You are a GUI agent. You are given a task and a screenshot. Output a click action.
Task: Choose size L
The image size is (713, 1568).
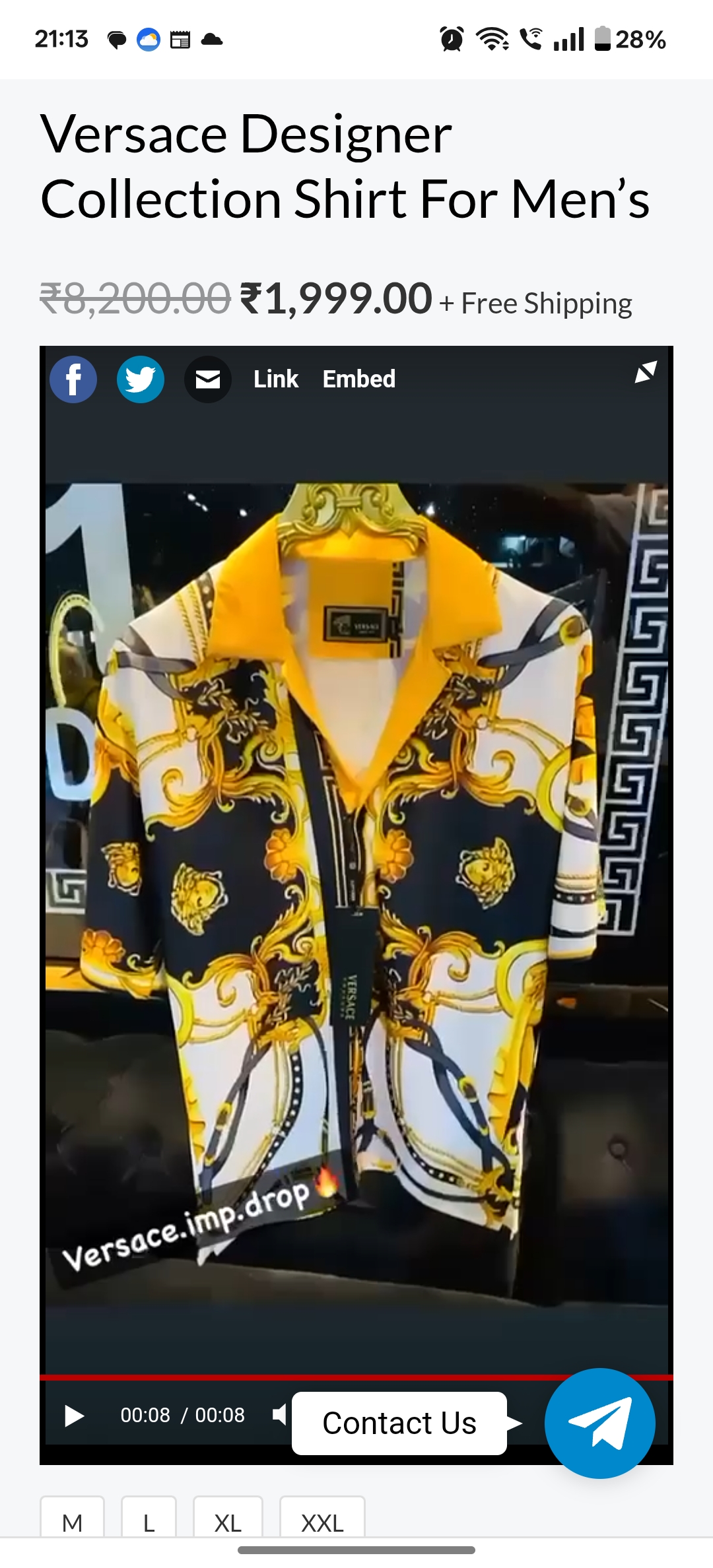coord(149,1518)
